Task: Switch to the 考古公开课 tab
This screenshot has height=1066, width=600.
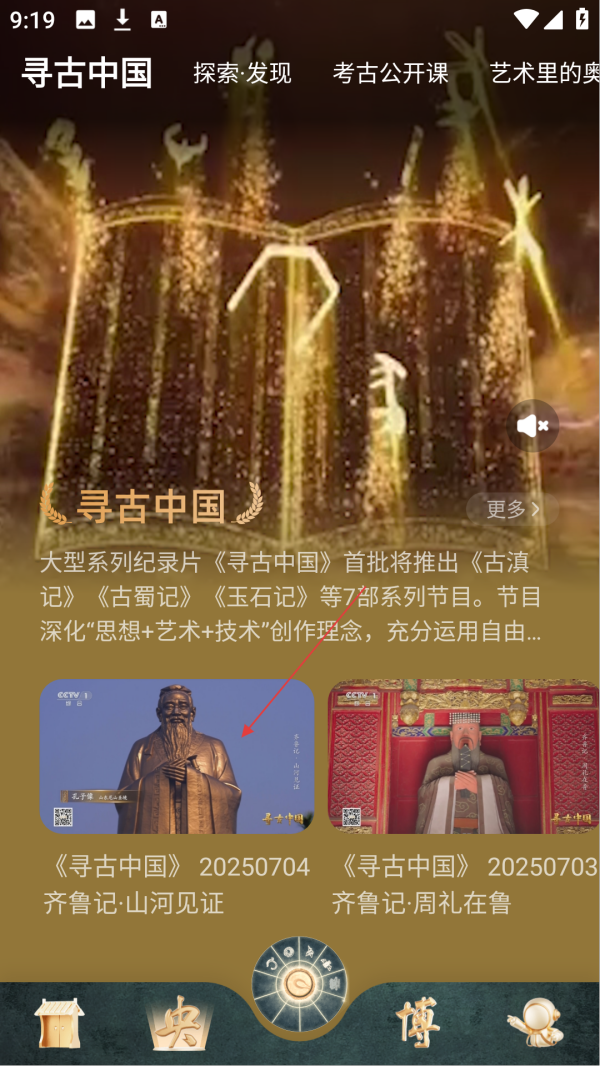Action: 391,73
